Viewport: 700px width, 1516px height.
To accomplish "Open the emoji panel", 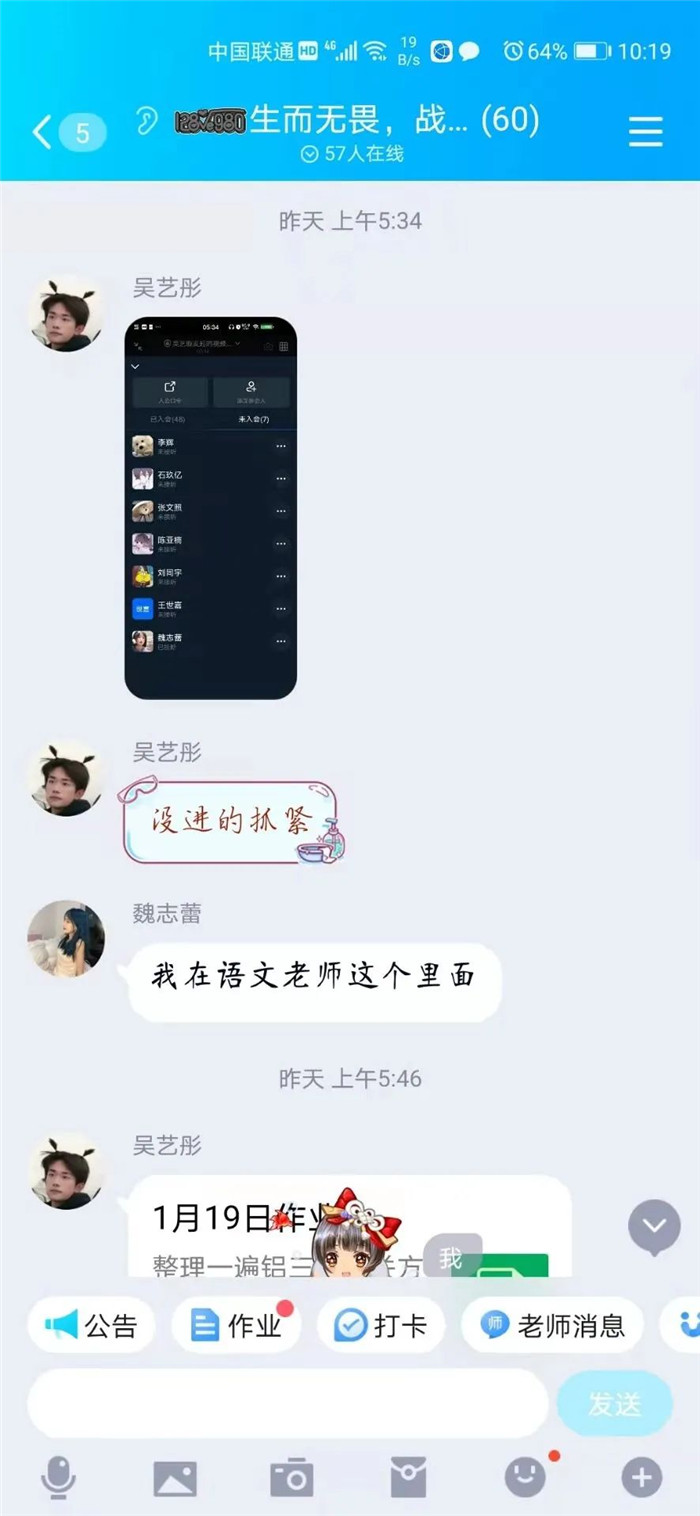I will 526,1477.
